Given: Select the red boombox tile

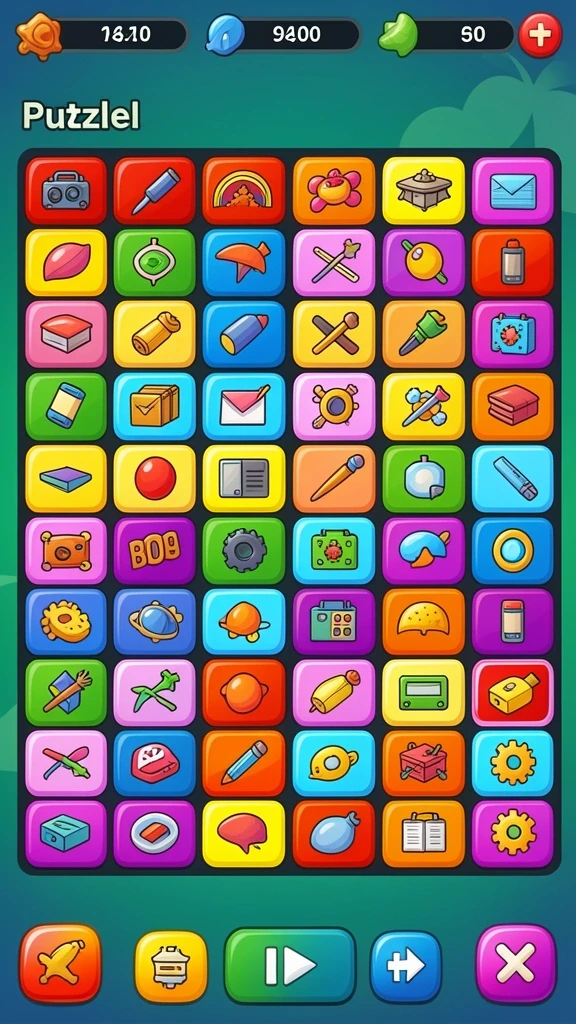Looking at the screenshot, I should coord(66,191).
